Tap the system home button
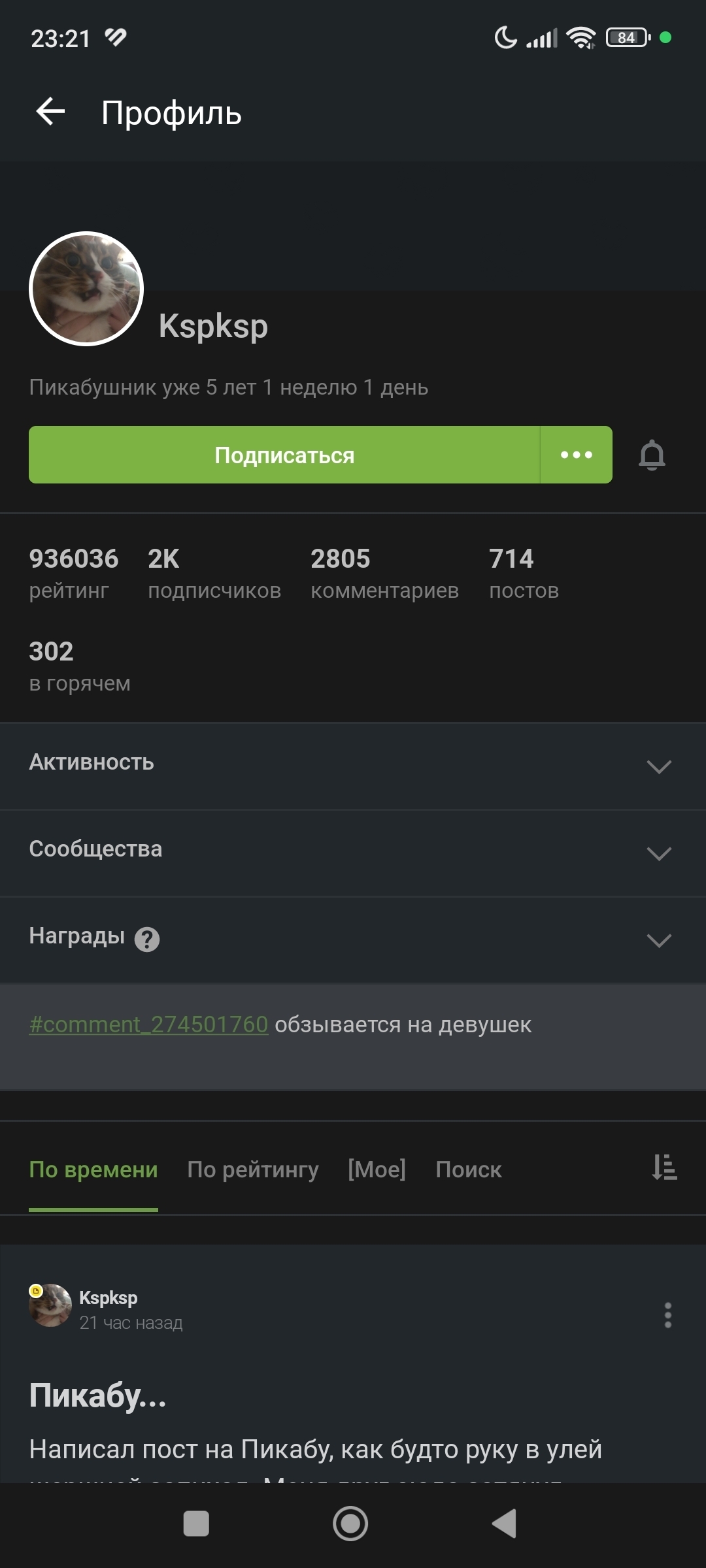Viewport: 706px width, 1568px height. click(350, 1524)
